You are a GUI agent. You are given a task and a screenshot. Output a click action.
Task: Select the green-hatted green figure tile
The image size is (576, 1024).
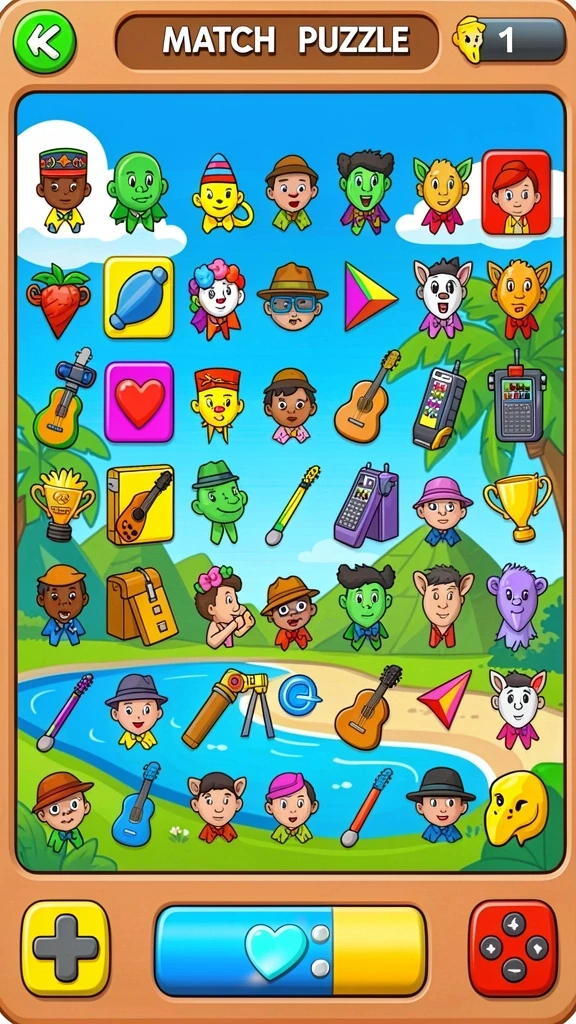point(219,502)
